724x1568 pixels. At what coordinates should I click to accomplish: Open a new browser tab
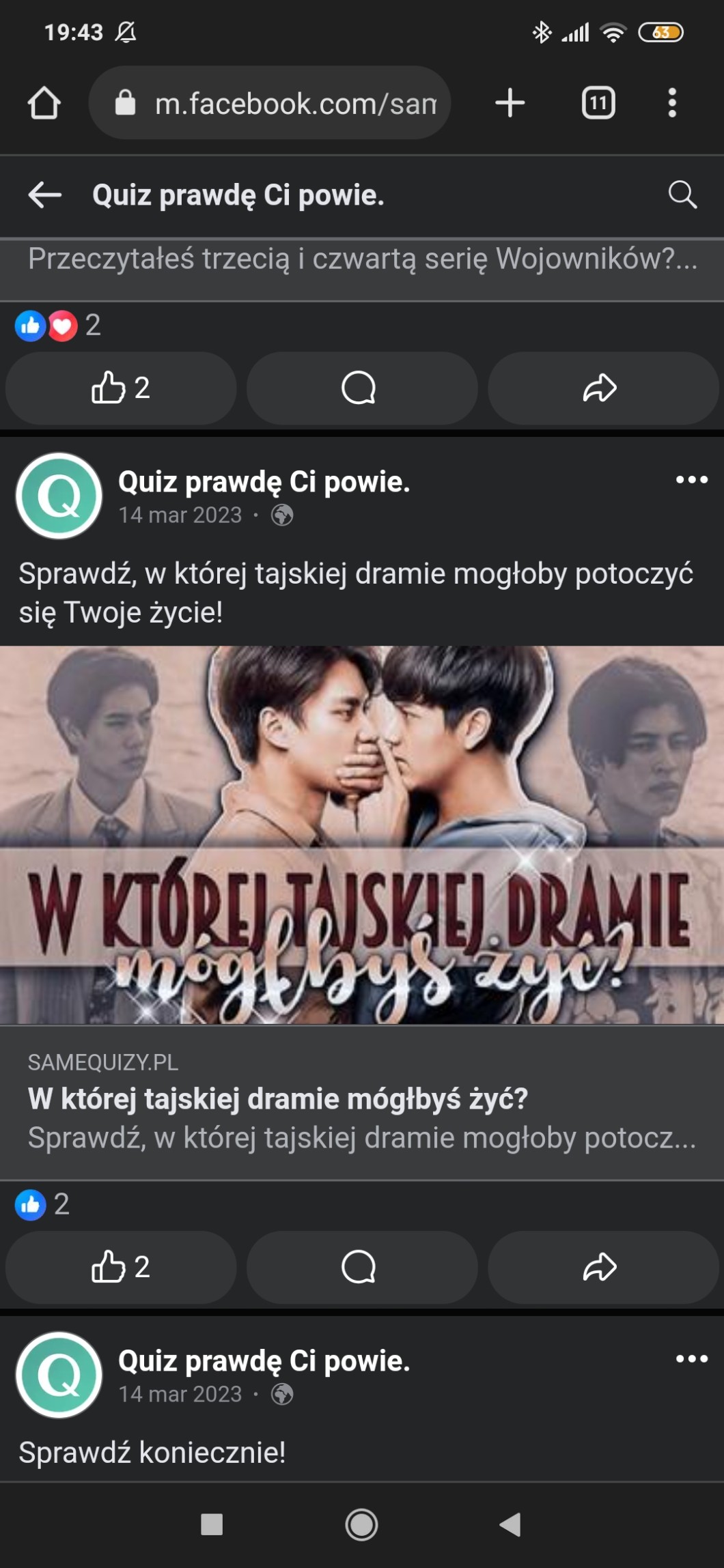pyautogui.click(x=510, y=104)
